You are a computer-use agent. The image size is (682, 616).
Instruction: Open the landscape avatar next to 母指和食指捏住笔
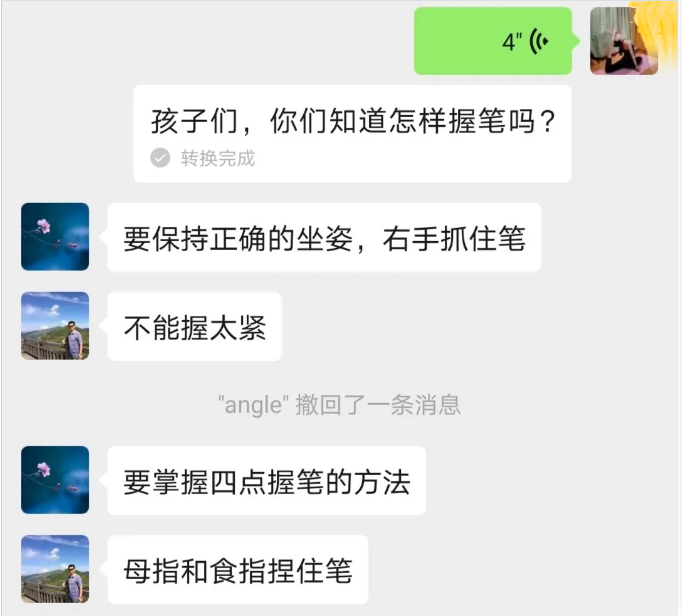(55, 569)
